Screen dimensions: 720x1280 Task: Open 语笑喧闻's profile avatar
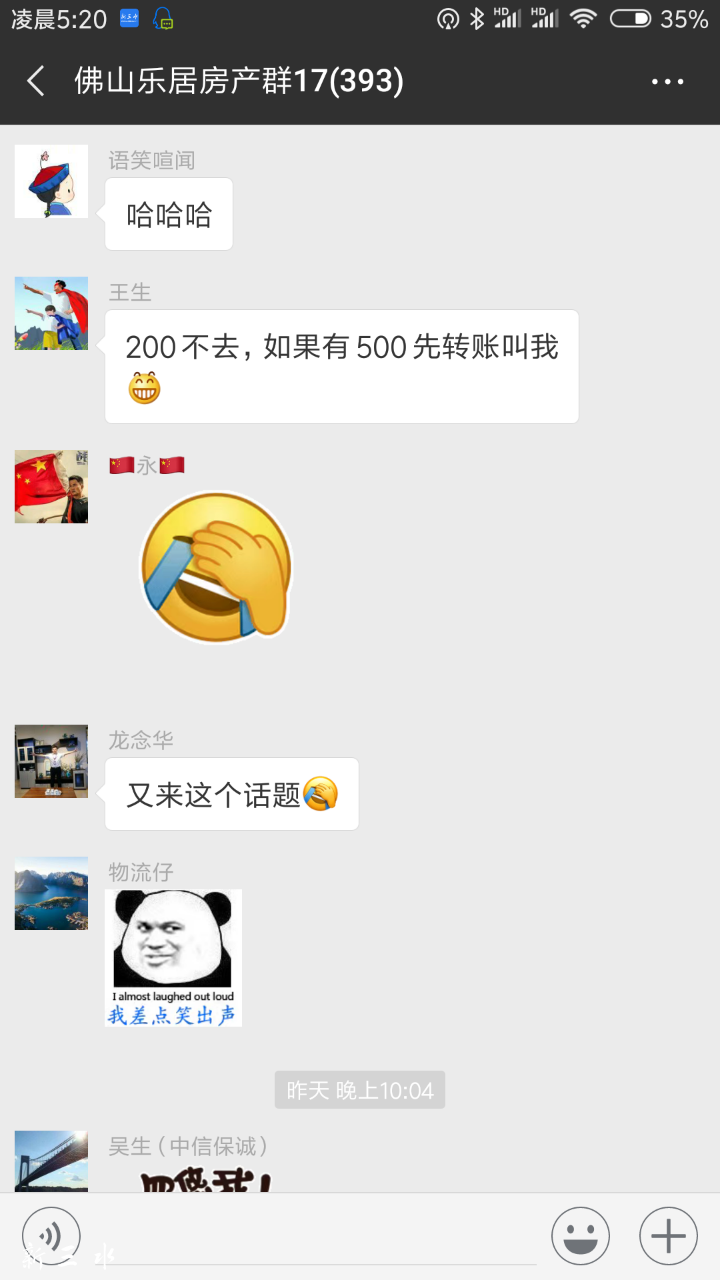coord(51,182)
